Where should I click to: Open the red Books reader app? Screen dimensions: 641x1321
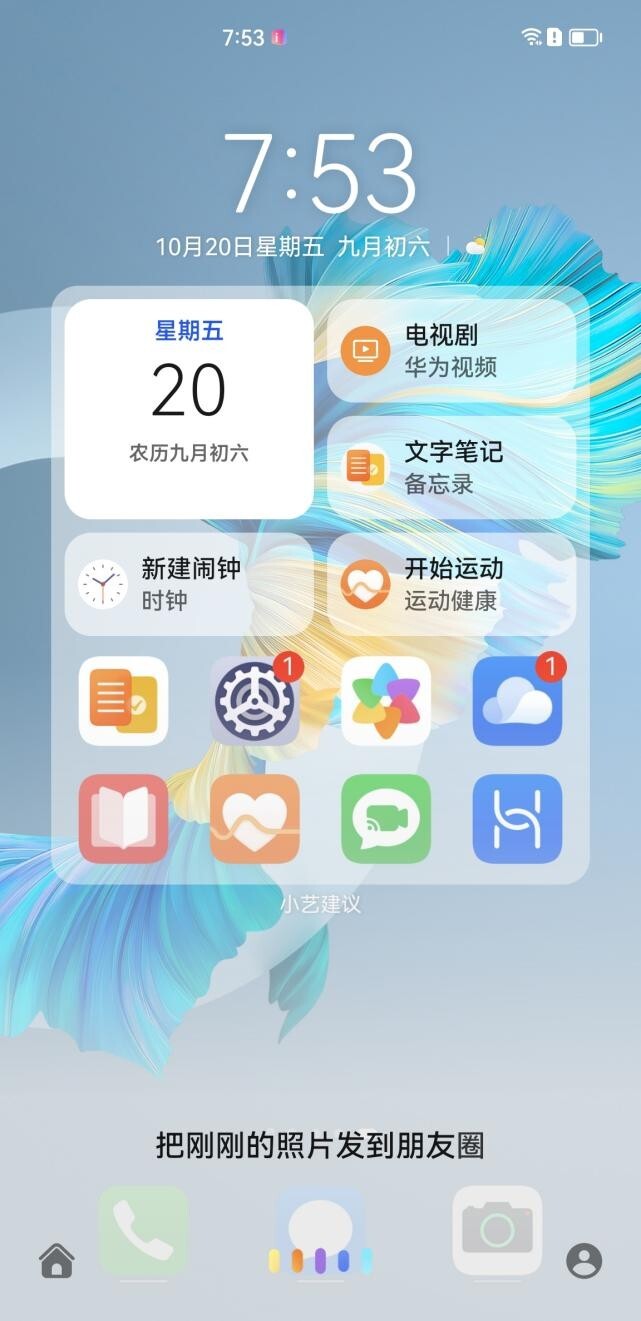124,818
